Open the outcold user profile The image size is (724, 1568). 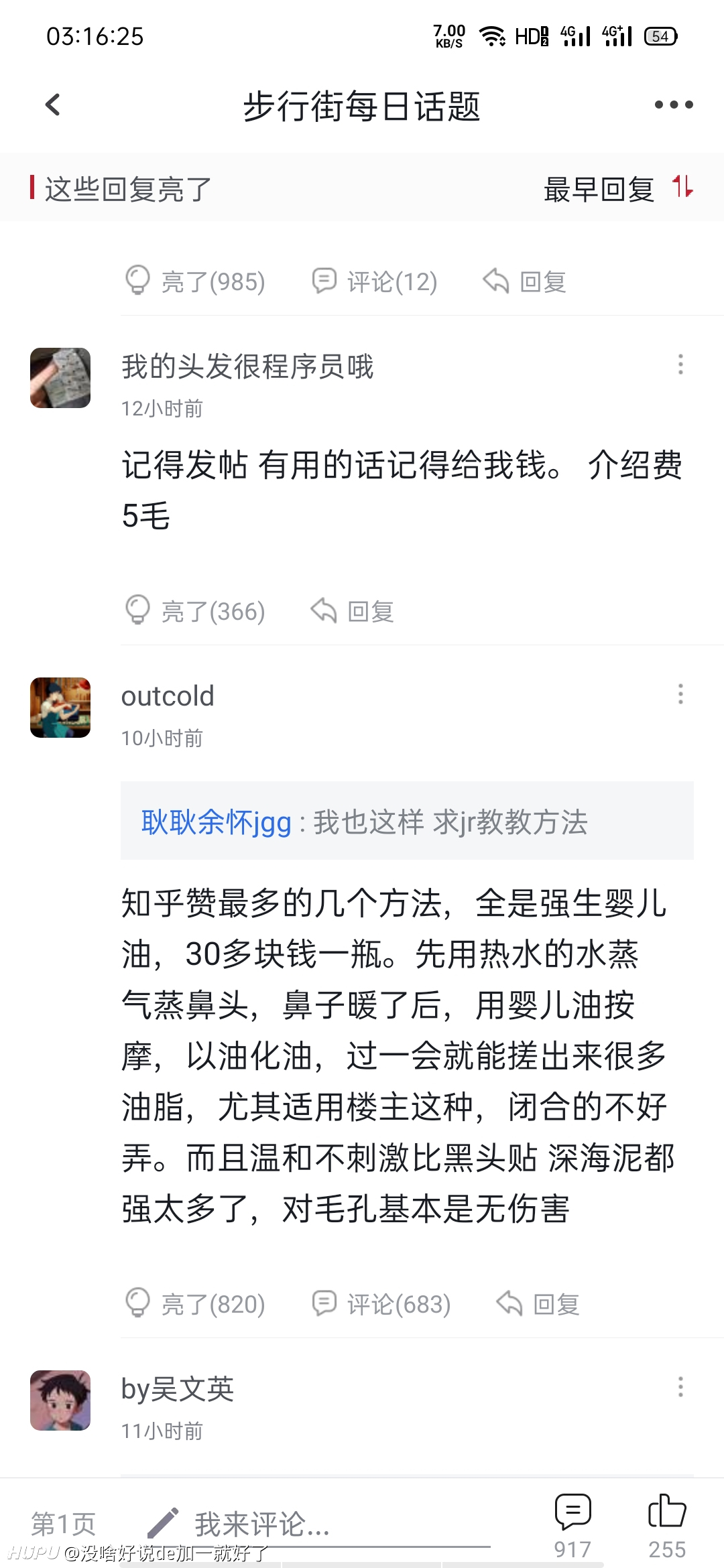[168, 696]
